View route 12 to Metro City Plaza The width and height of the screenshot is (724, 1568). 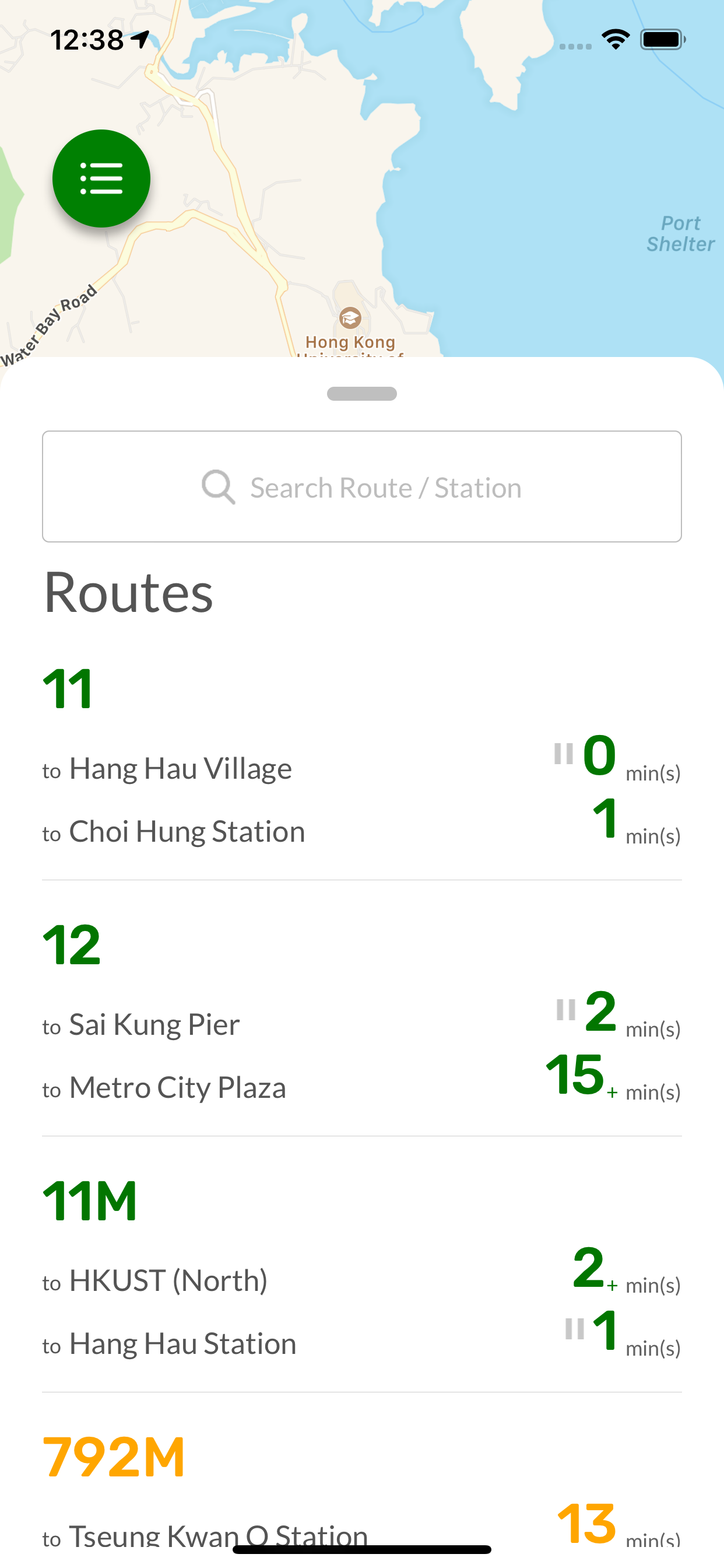[362, 1081]
